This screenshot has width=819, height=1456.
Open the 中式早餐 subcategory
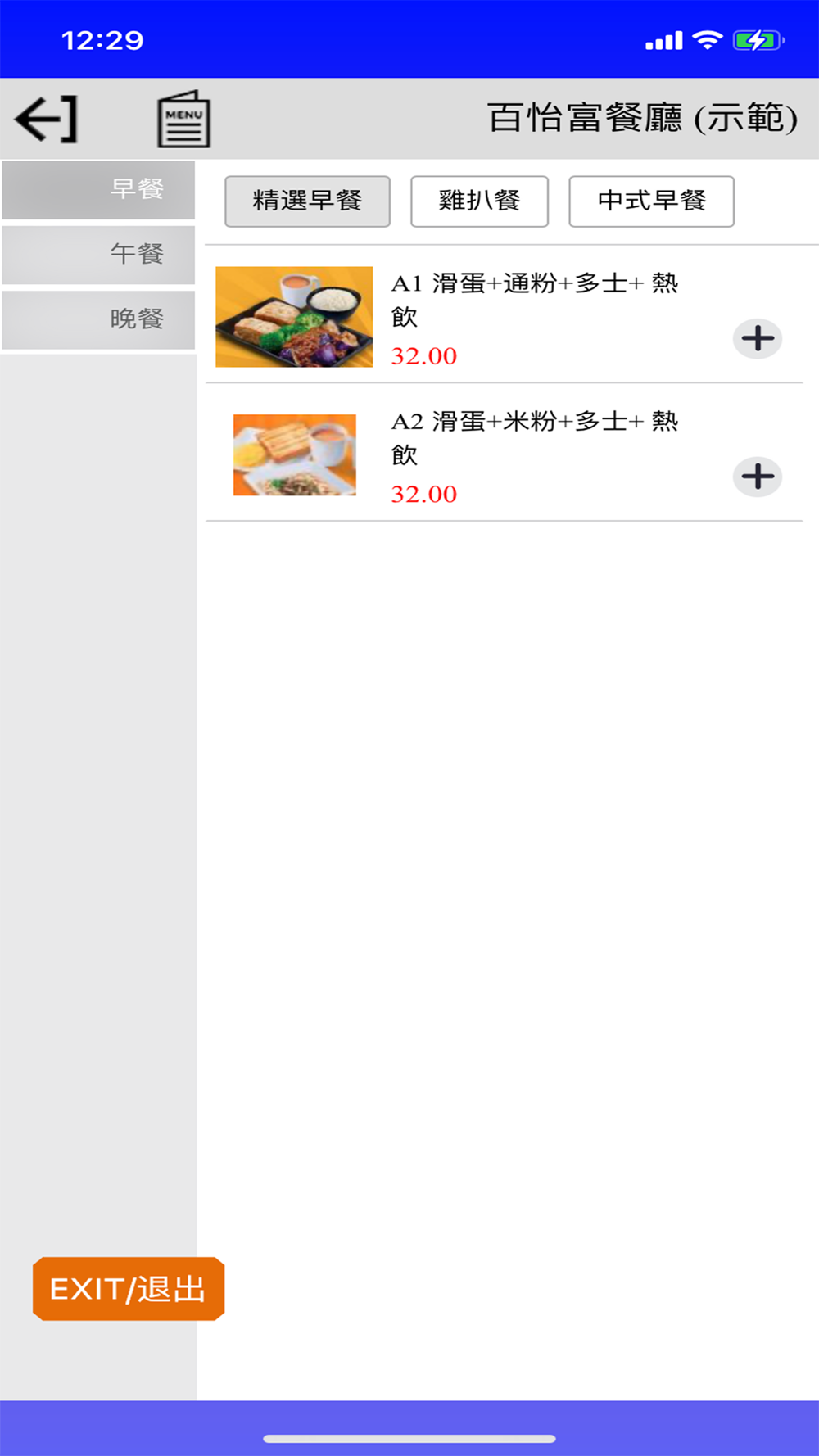pos(651,201)
